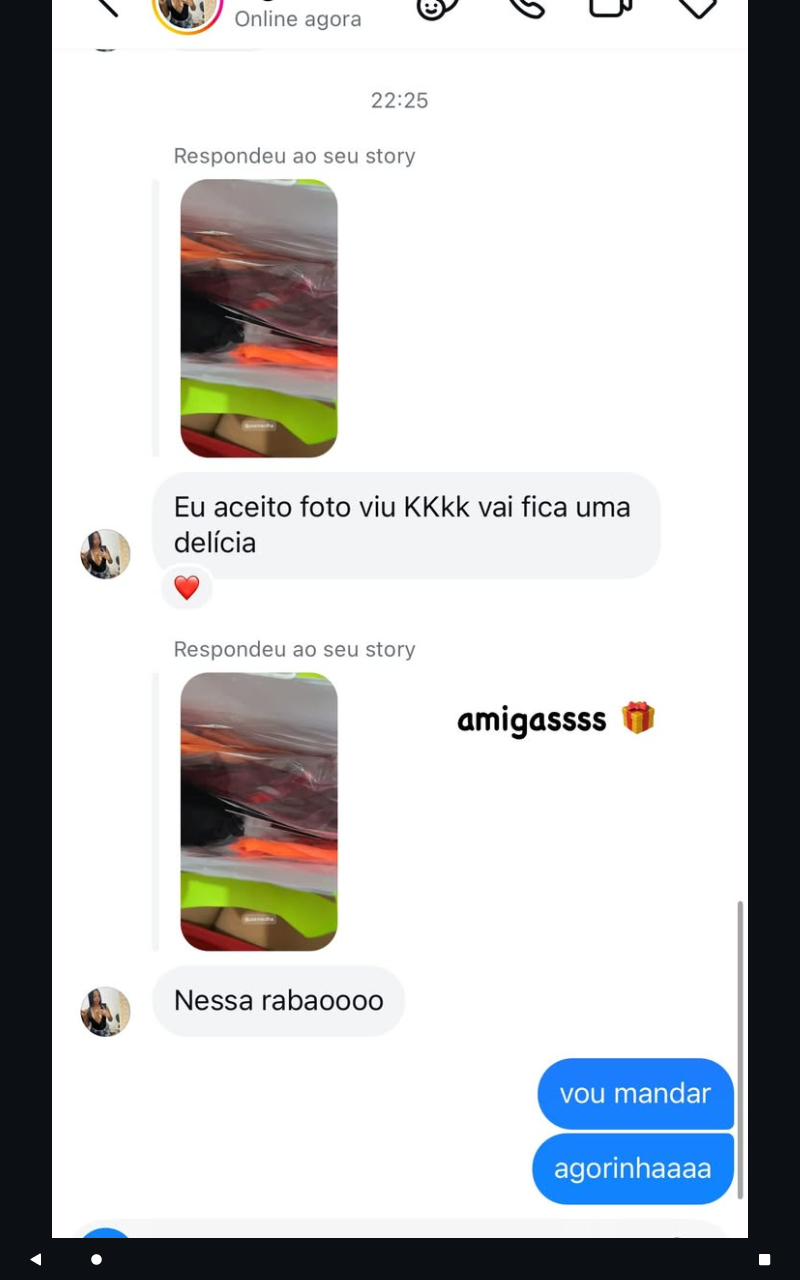Tap the system home button

coord(97,1259)
